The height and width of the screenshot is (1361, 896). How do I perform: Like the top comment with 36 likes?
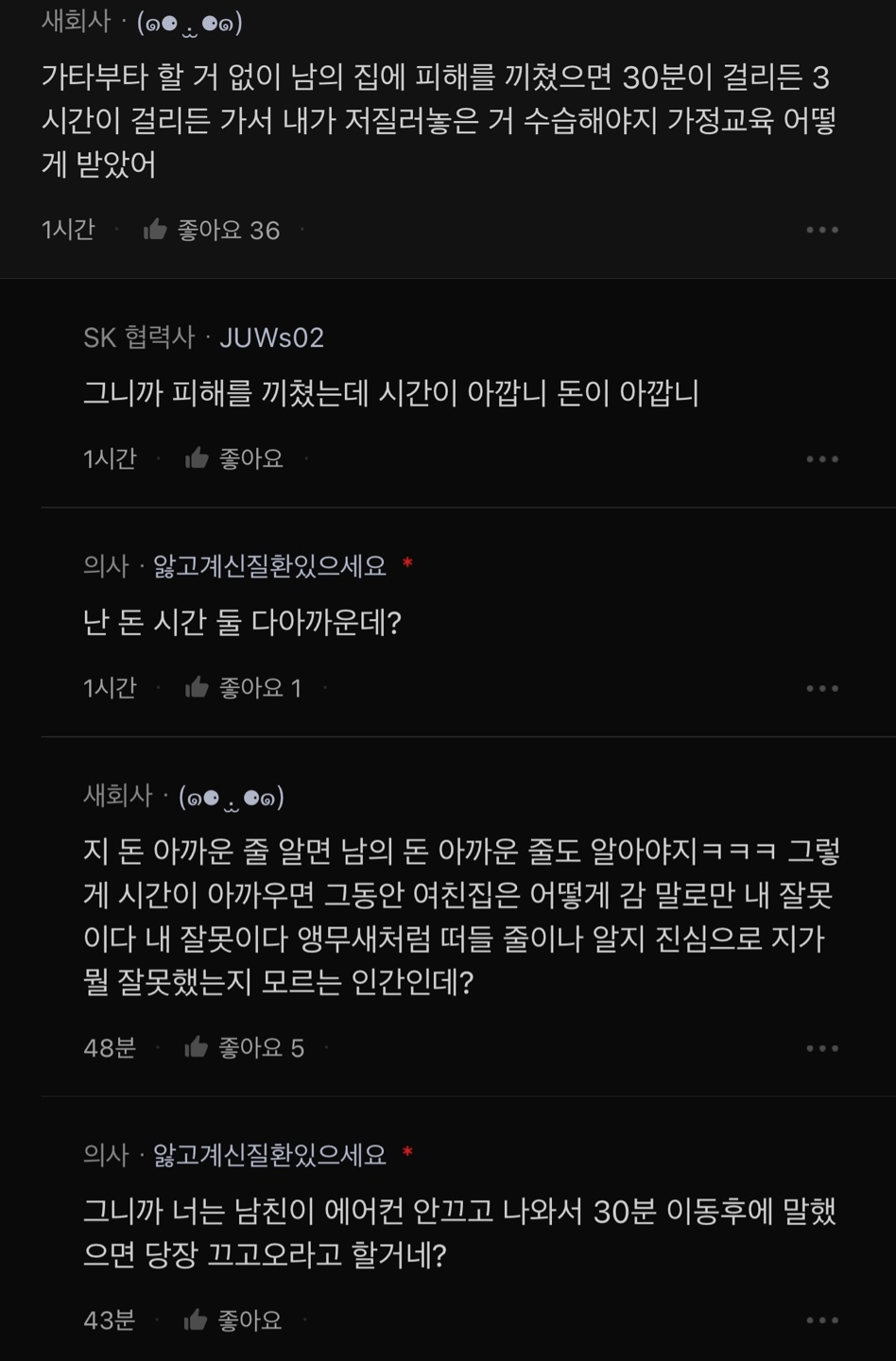tap(156, 230)
